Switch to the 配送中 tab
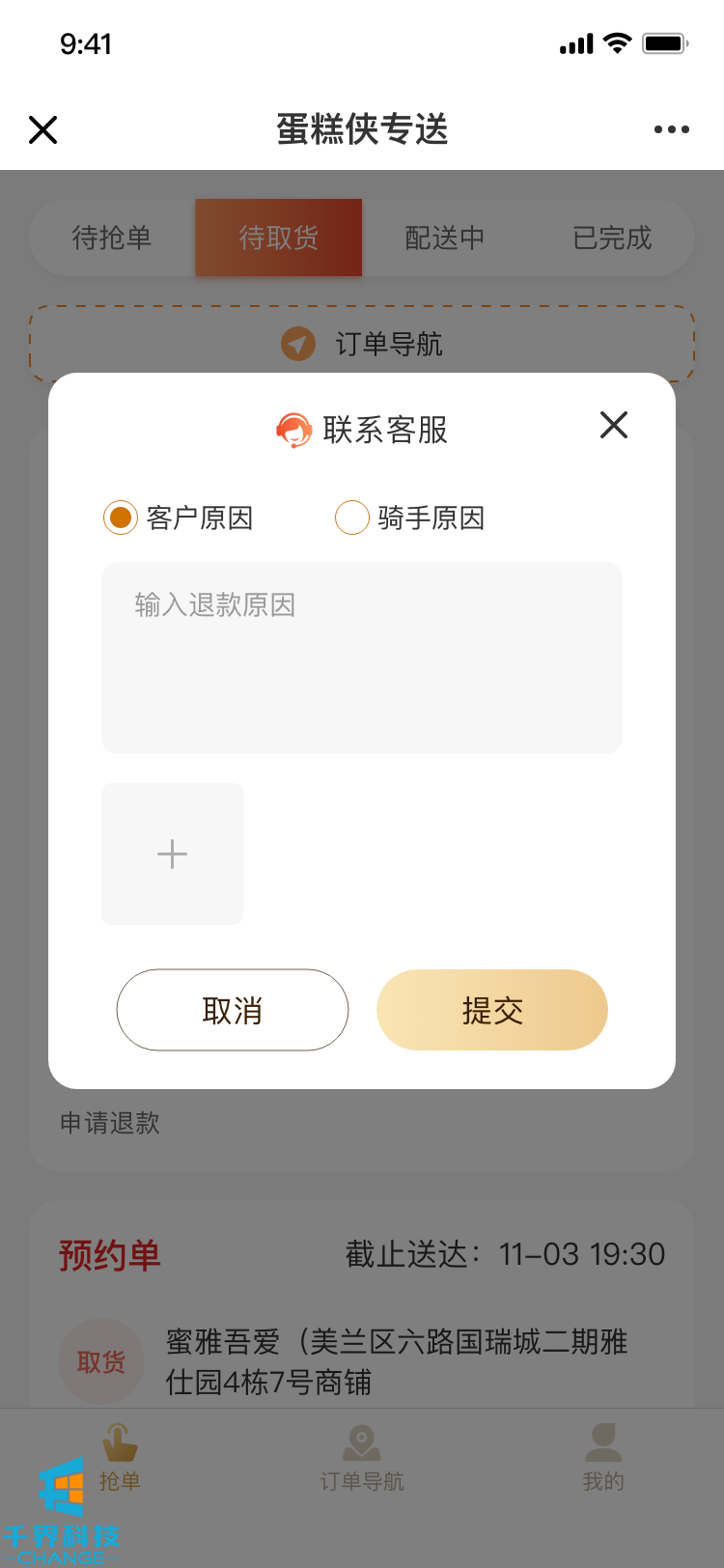This screenshot has height=1568, width=724. [x=445, y=238]
